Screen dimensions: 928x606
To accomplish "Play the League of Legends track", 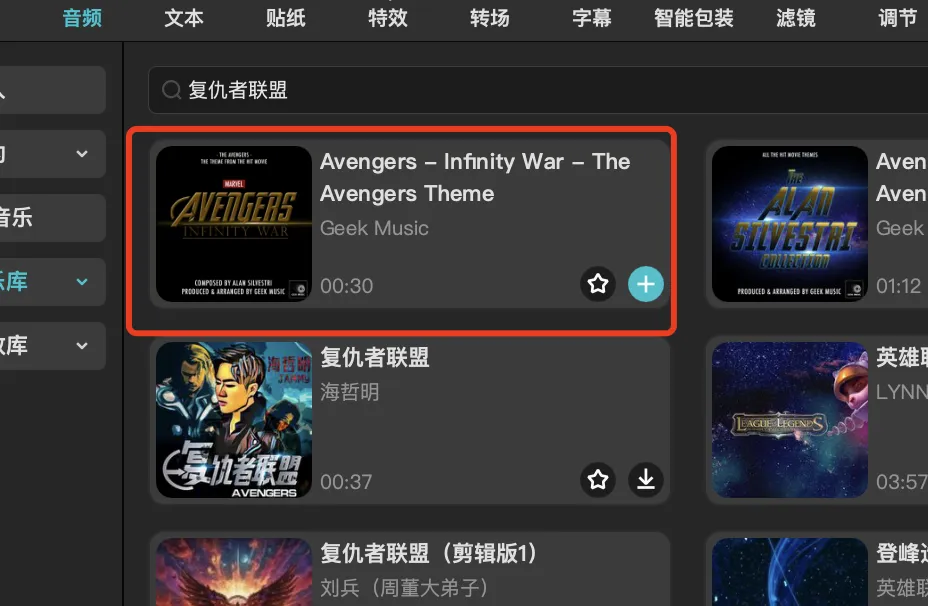I will click(x=789, y=420).
